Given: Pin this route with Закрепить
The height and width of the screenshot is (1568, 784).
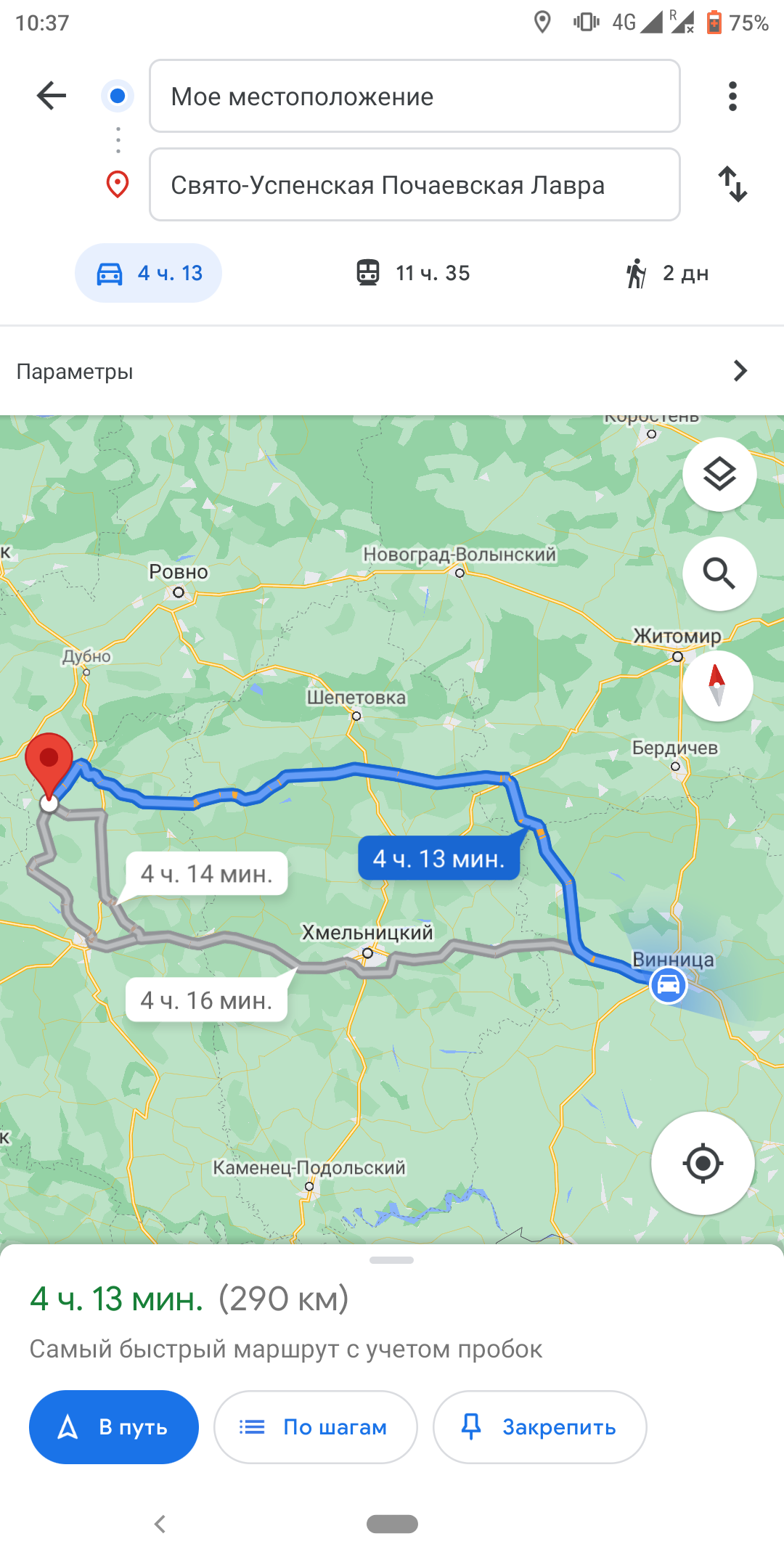Looking at the screenshot, I should point(539,1427).
